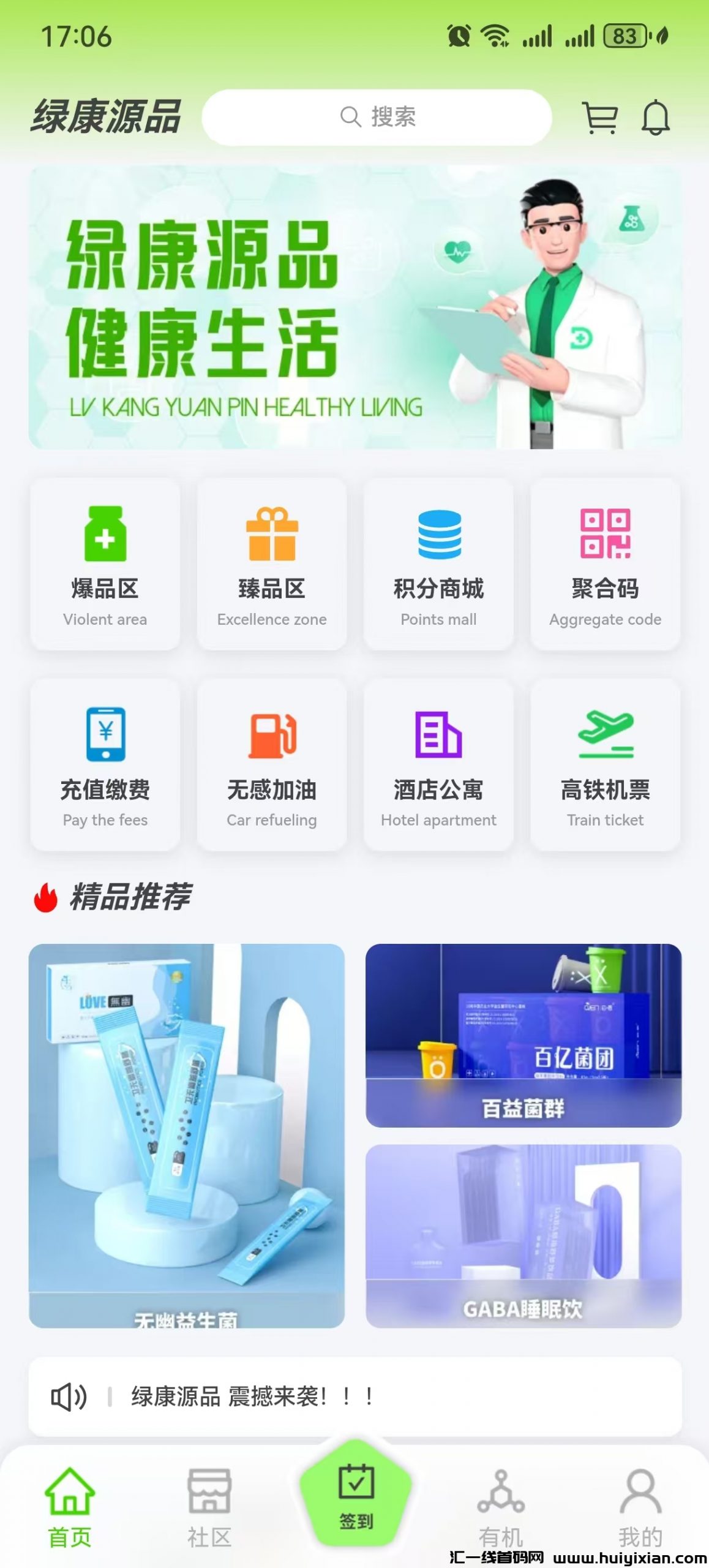Screen dimensions: 709x1568
Task: Open 聚合码 Aggregate code
Action: 605,563
